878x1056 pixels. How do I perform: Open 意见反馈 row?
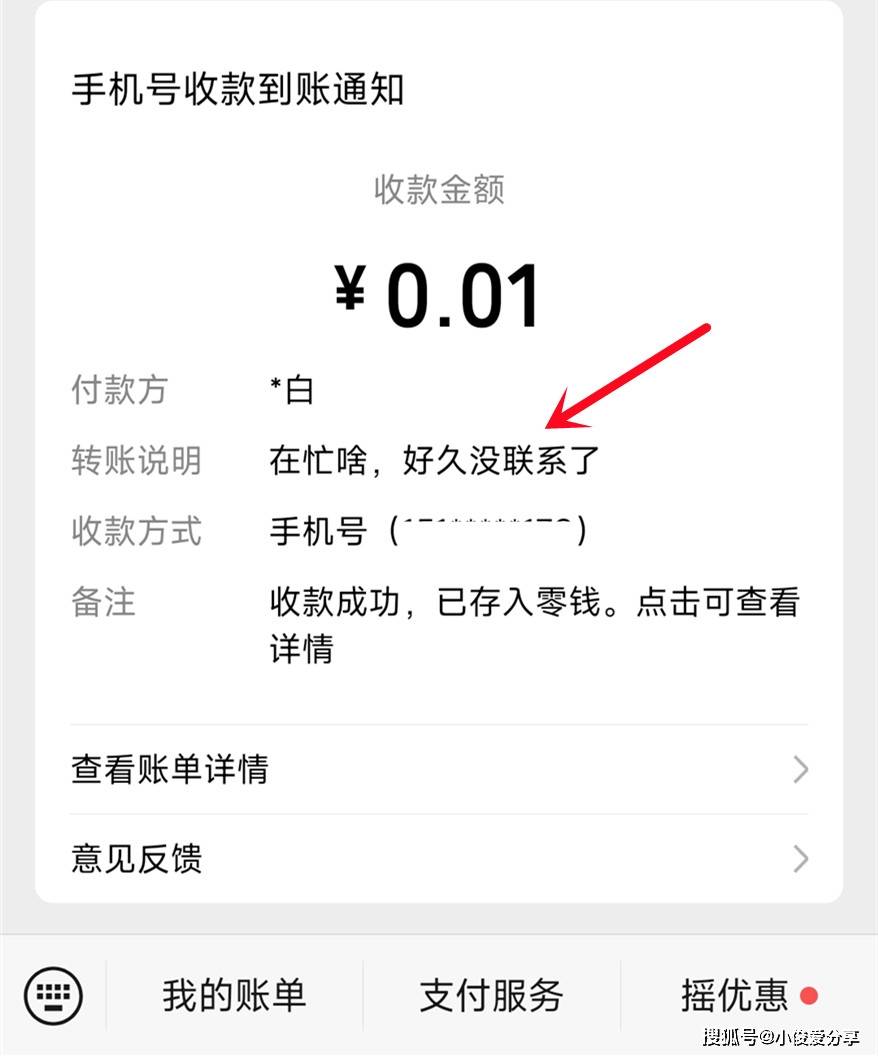coord(438,858)
